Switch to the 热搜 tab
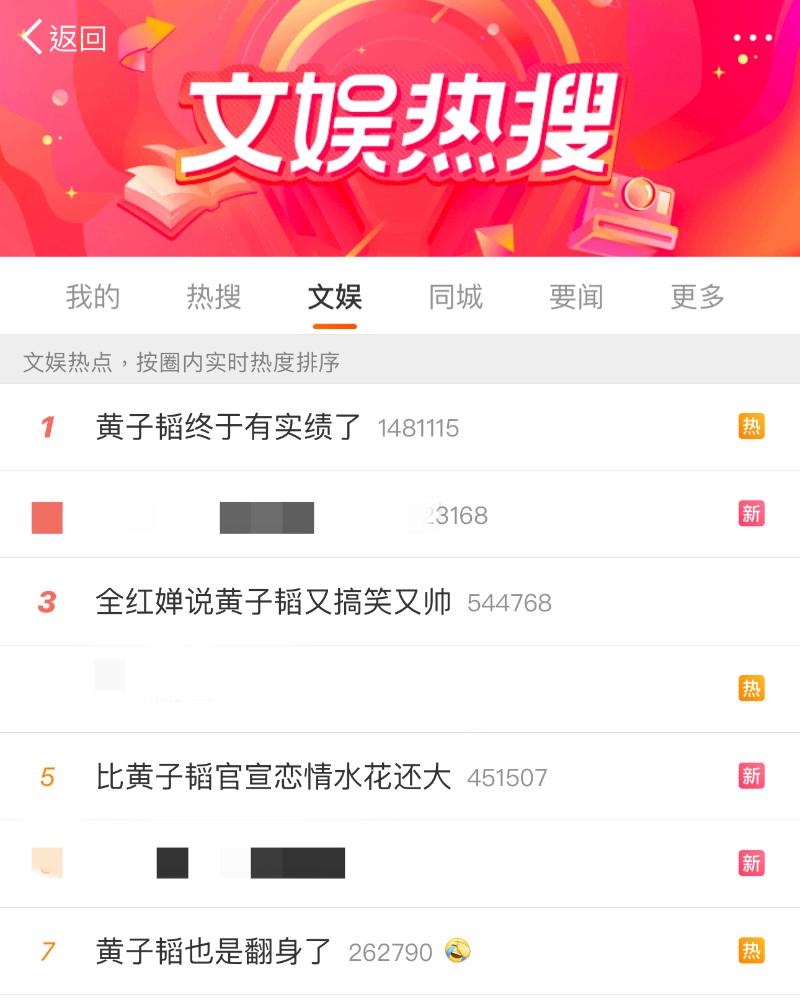The width and height of the screenshot is (800, 1005). click(214, 297)
